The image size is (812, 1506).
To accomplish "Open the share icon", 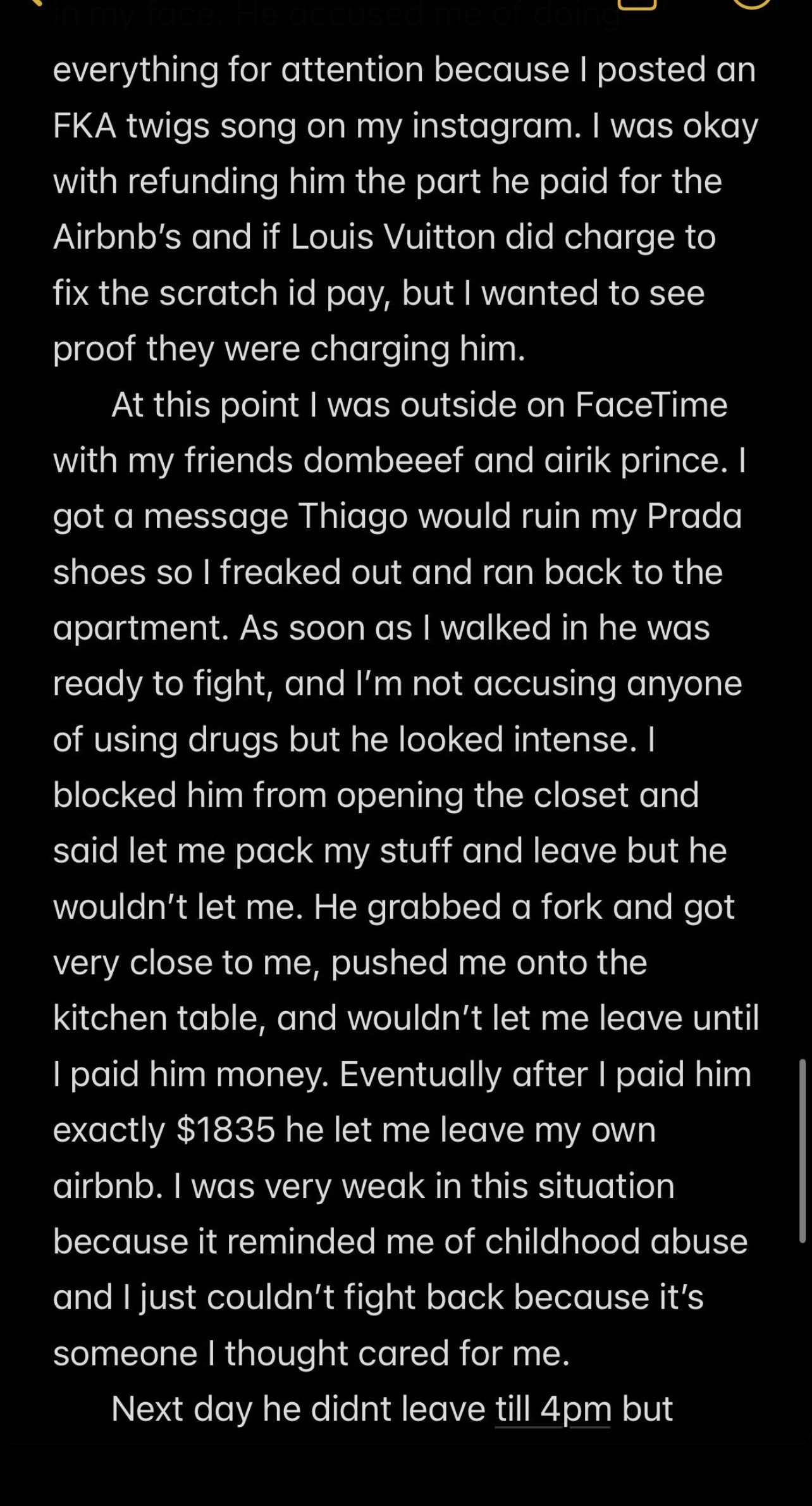I will [637, 4].
